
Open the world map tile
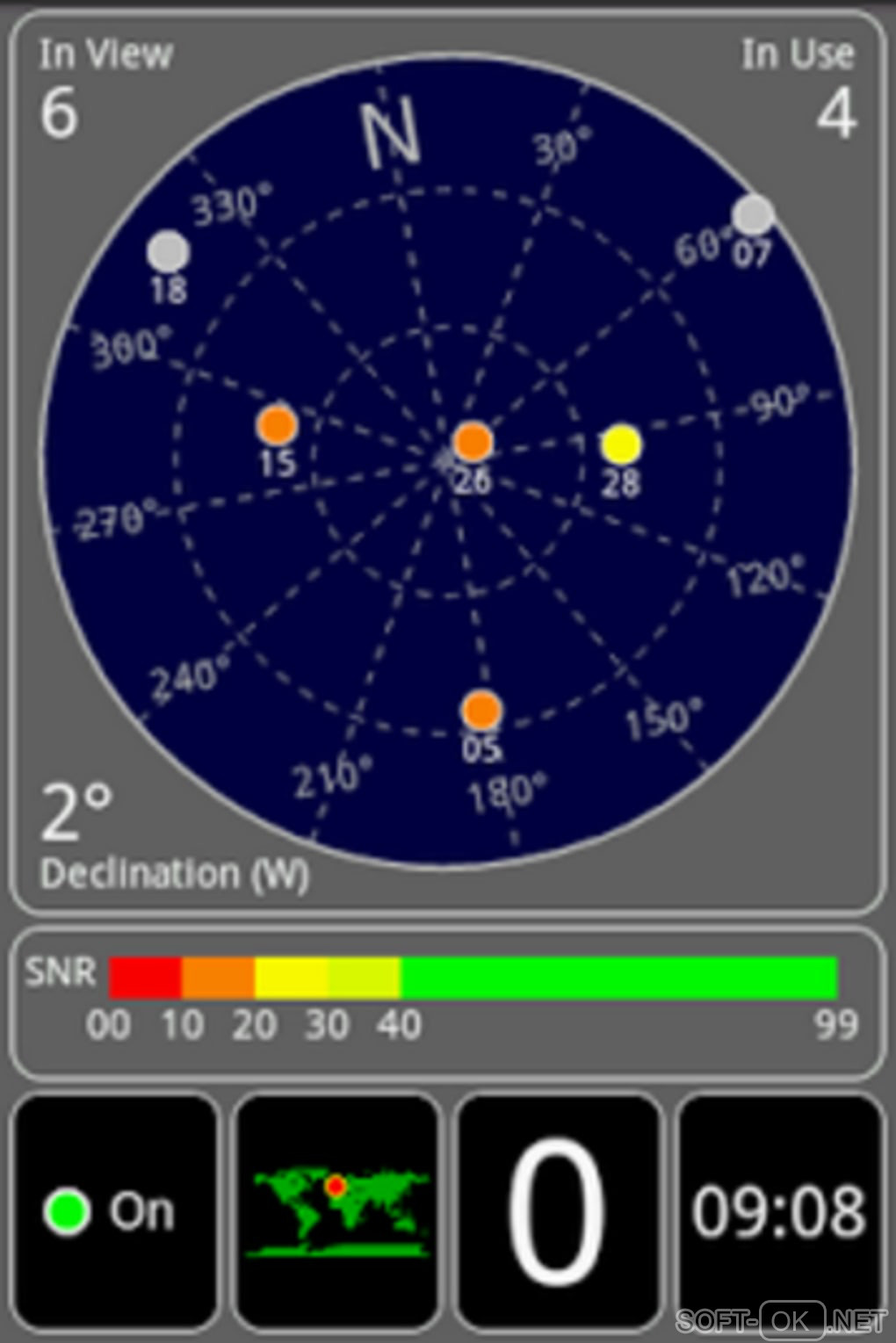[x=337, y=1210]
